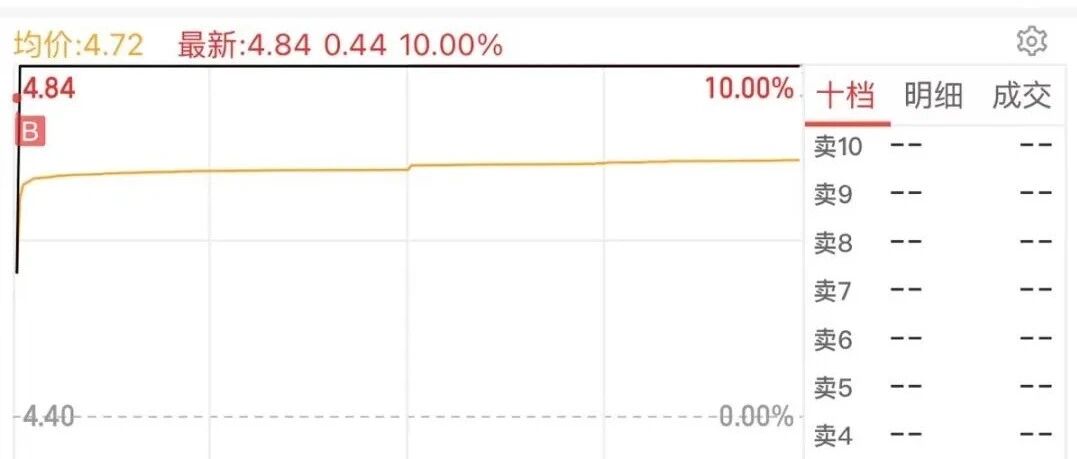This screenshot has width=1077, height=459.
Task: Switch to the 成交 tab
Action: [1021, 96]
